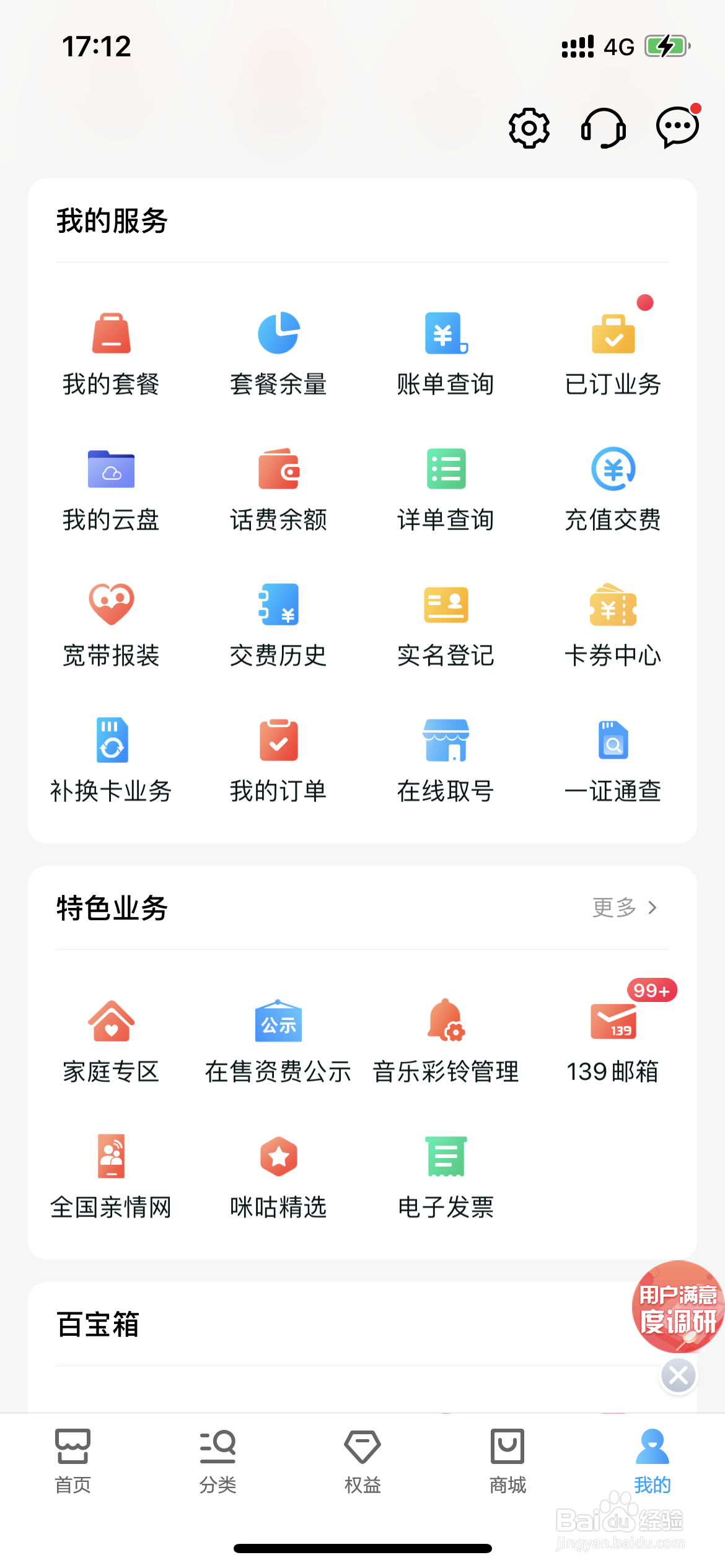Open customer service headset icon
The height and width of the screenshot is (1568, 725).
[604, 128]
